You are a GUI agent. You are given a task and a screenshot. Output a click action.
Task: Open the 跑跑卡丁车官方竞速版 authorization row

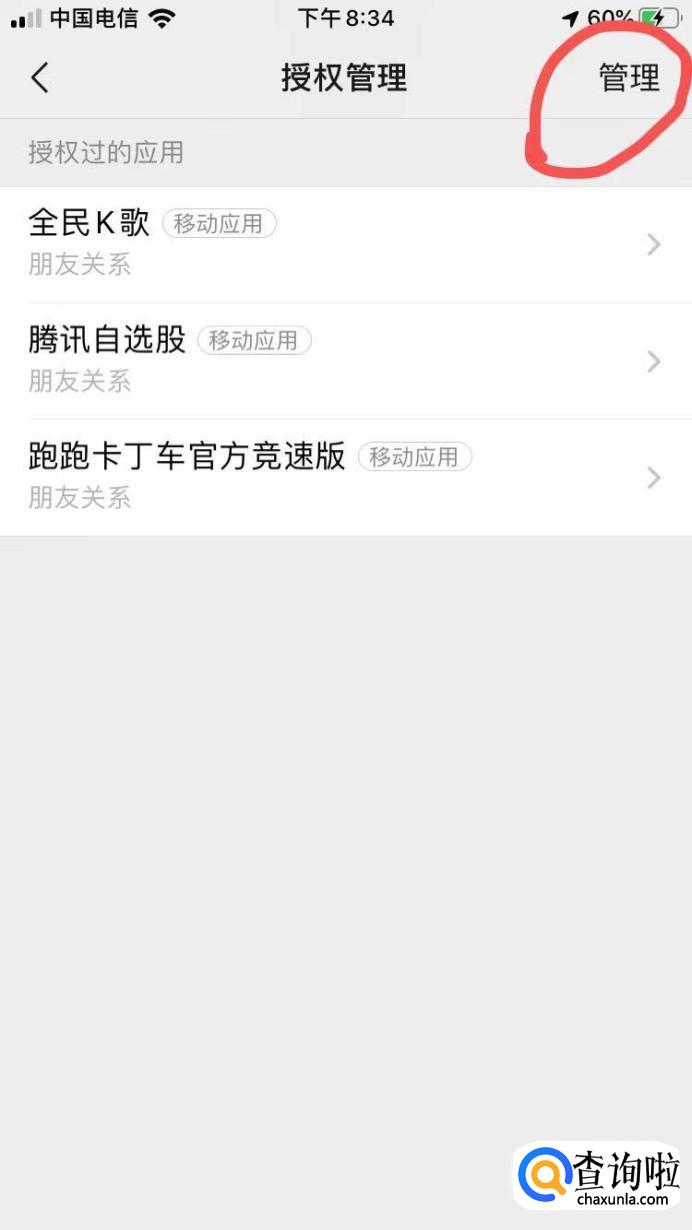click(x=345, y=476)
